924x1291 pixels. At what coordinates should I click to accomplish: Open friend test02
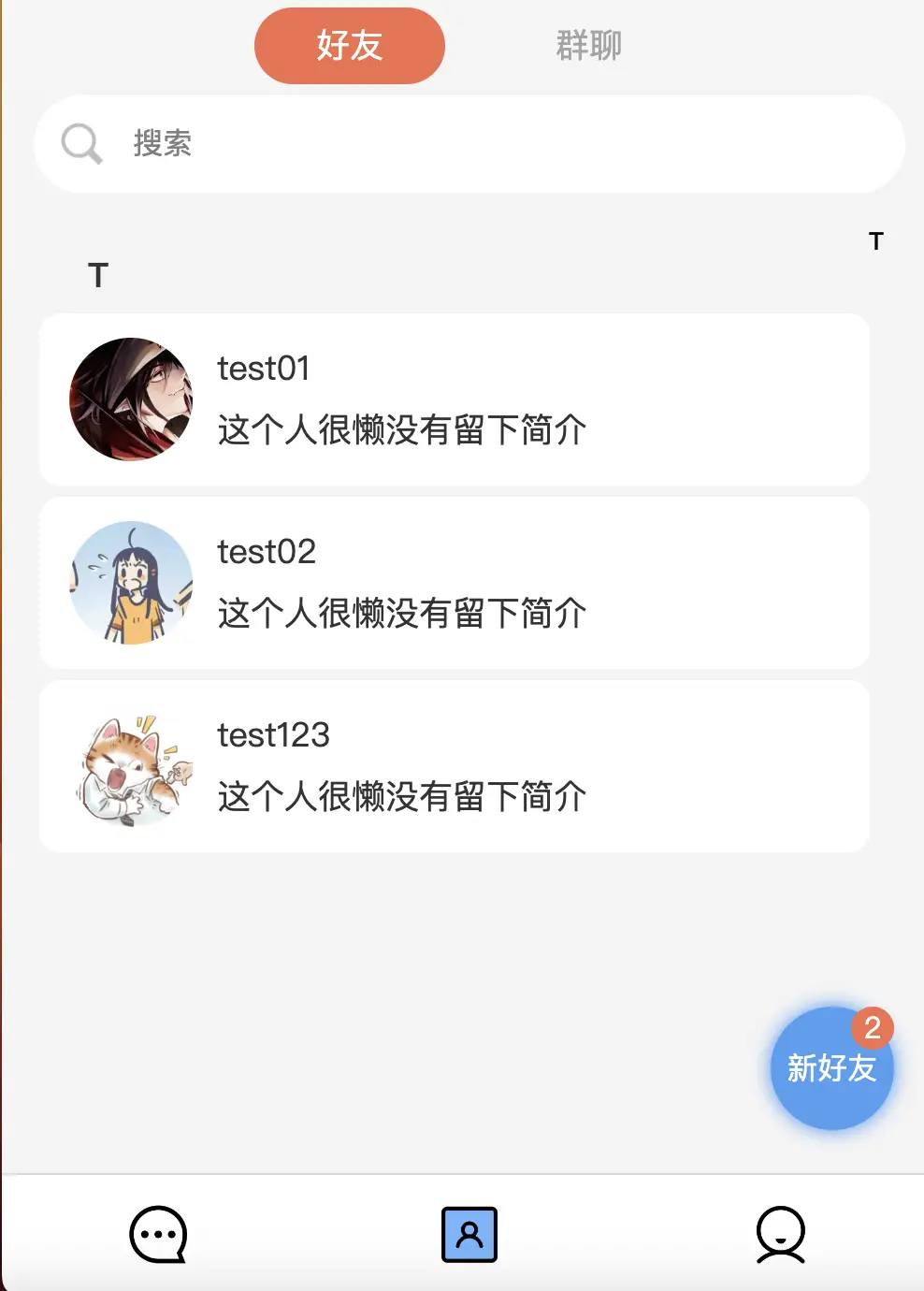coord(454,583)
